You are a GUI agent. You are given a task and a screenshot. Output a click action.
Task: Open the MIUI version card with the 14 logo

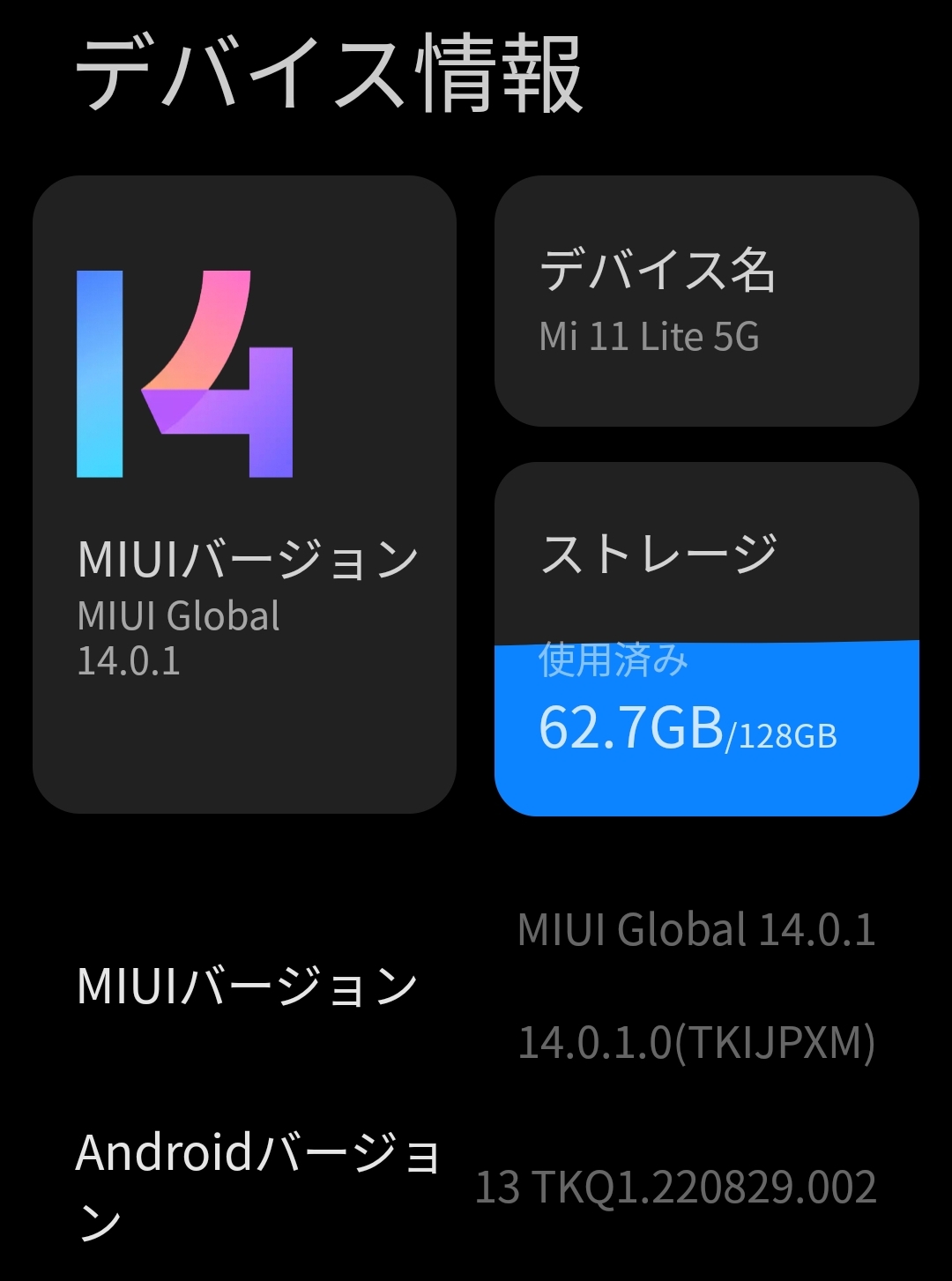[x=244, y=494]
